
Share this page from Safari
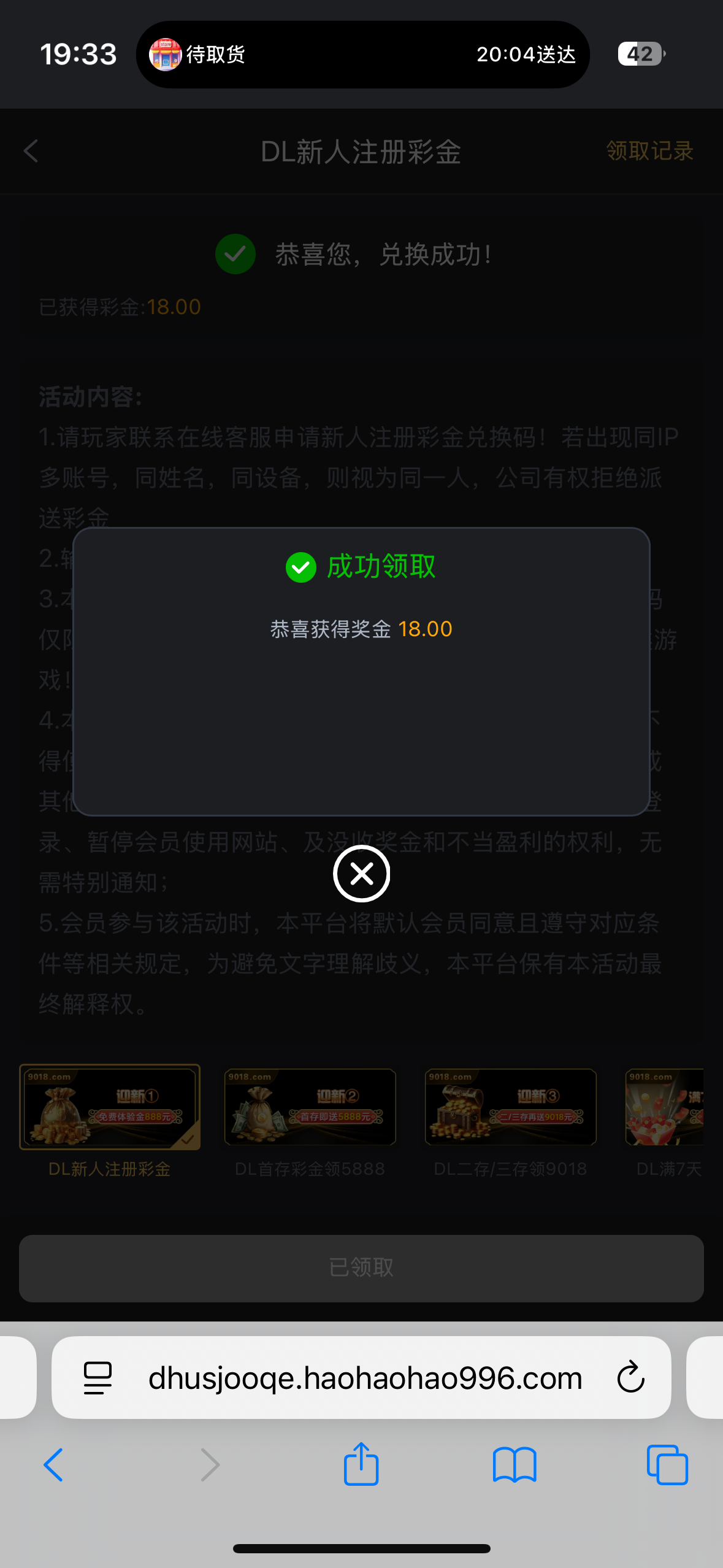coord(361,1464)
